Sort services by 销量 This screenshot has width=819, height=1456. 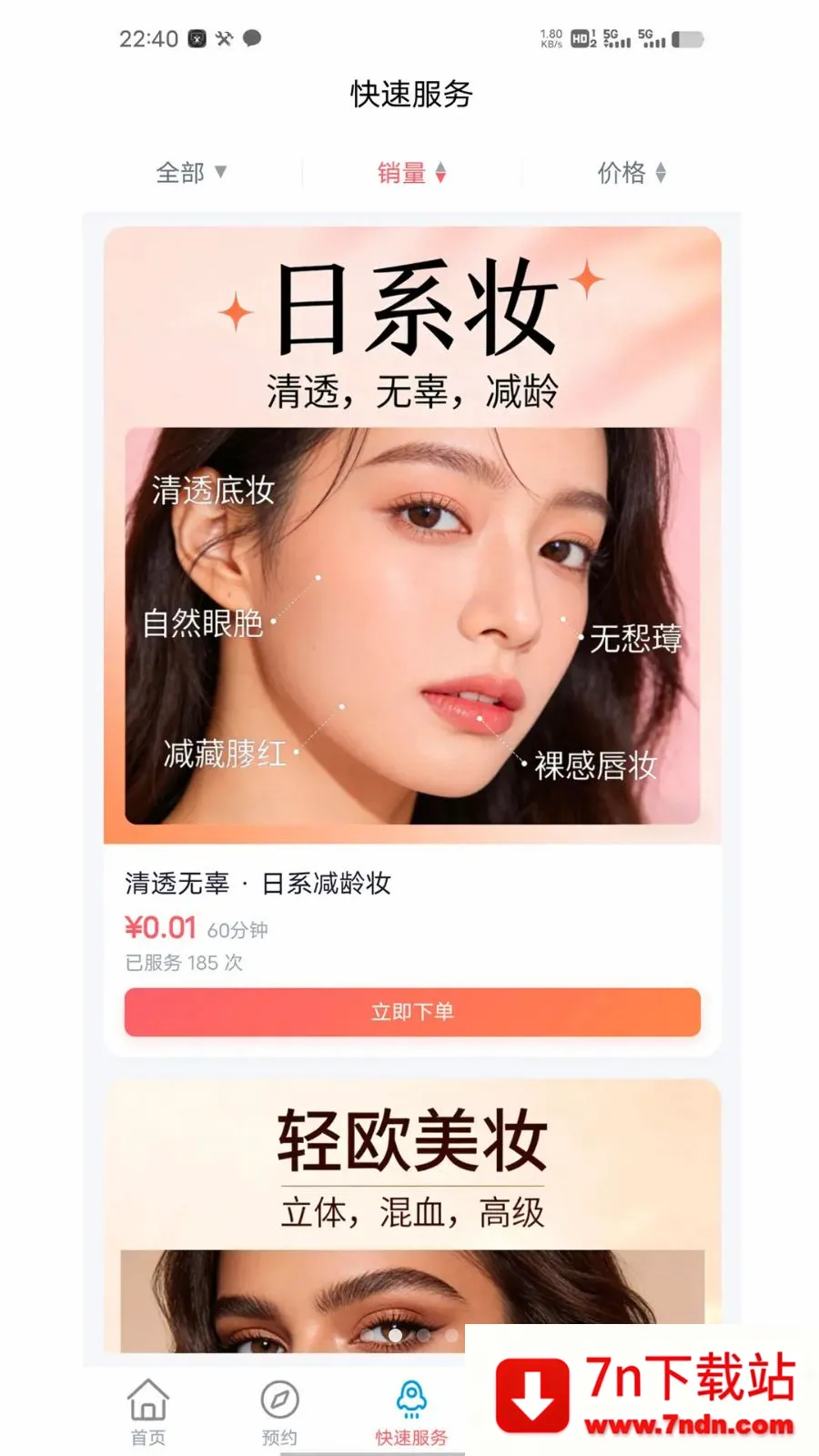411,172
